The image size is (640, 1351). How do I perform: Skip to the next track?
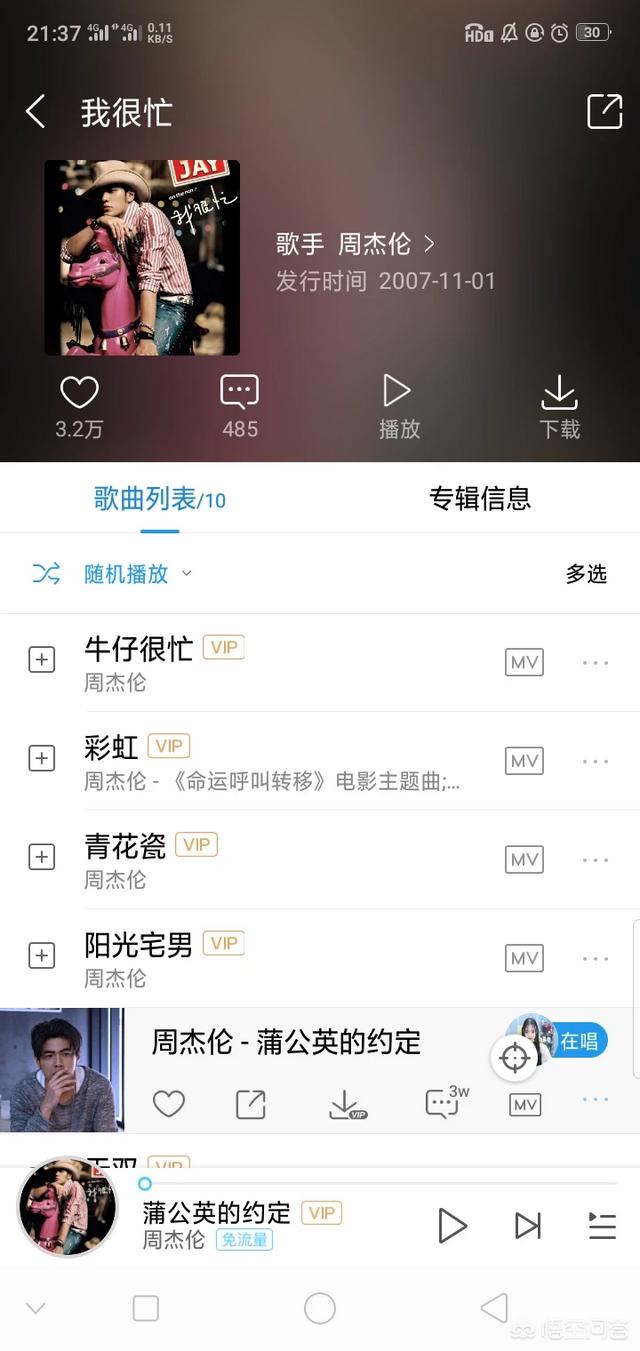[x=527, y=1225]
